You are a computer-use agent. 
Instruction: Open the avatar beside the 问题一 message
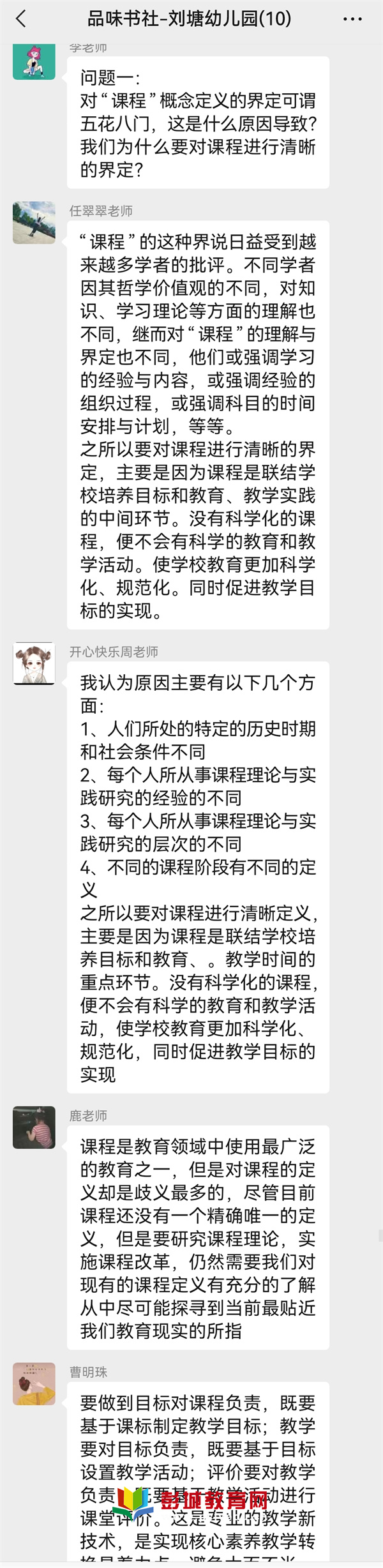click(x=34, y=61)
